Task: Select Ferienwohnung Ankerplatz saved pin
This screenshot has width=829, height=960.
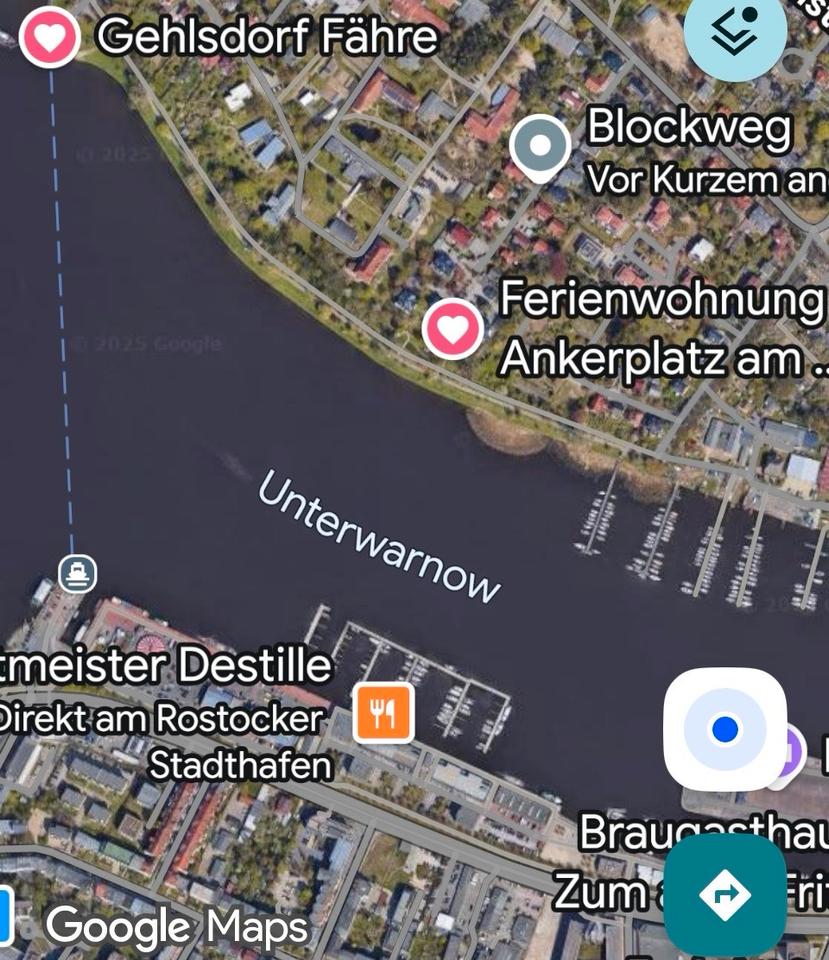Action: click(x=453, y=329)
